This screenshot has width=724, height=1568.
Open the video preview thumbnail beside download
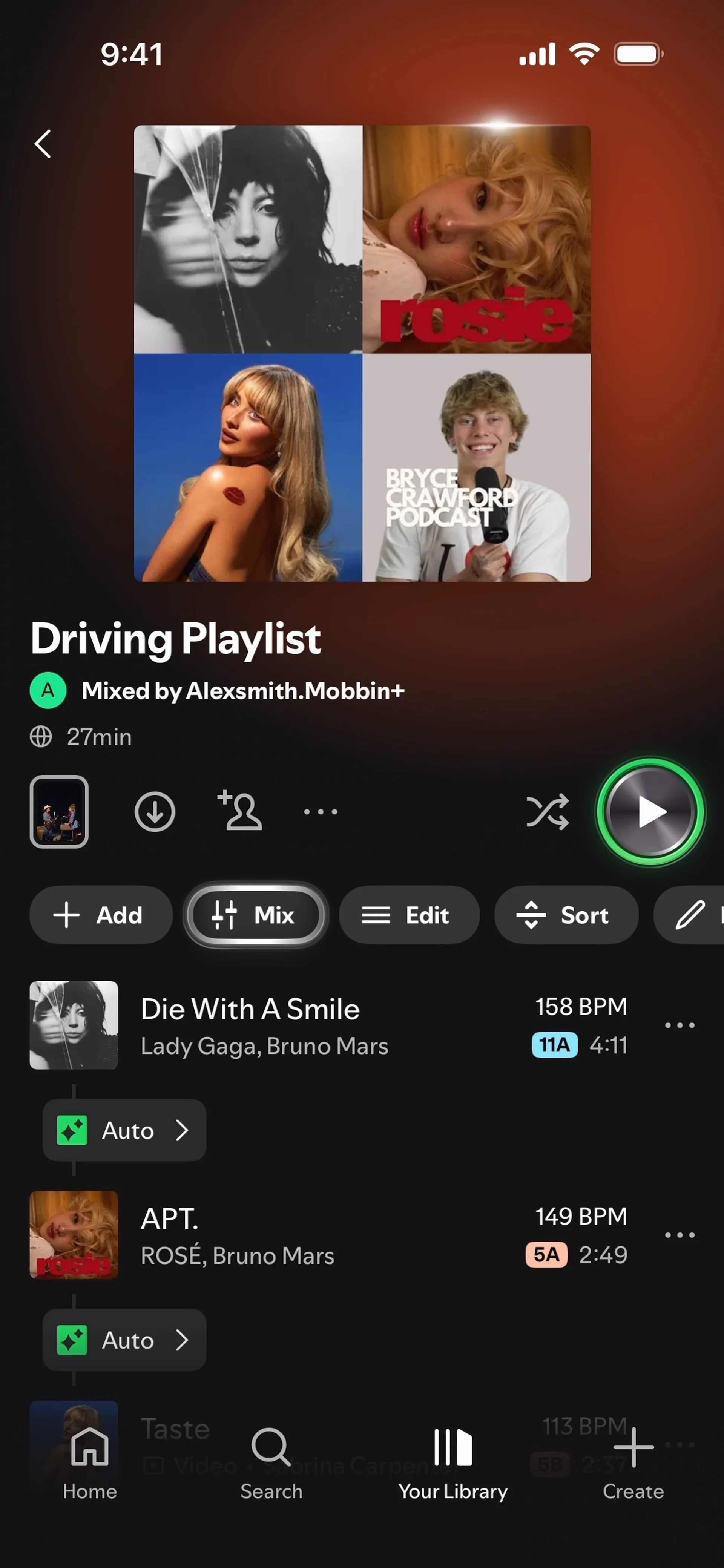(59, 811)
